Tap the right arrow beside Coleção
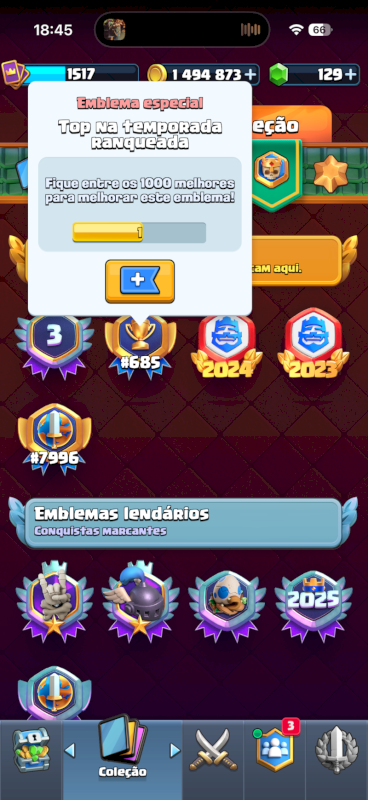Screen dimensions: 368x800 [x=175, y=750]
